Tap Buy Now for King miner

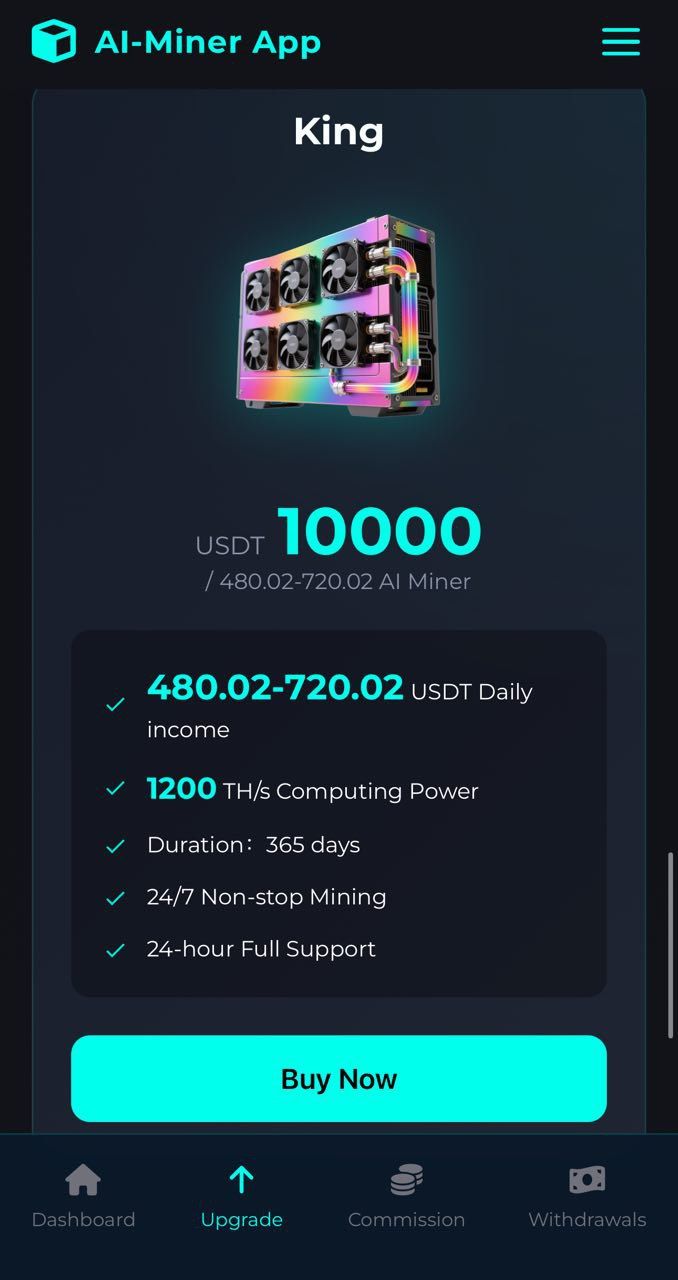(338, 1078)
